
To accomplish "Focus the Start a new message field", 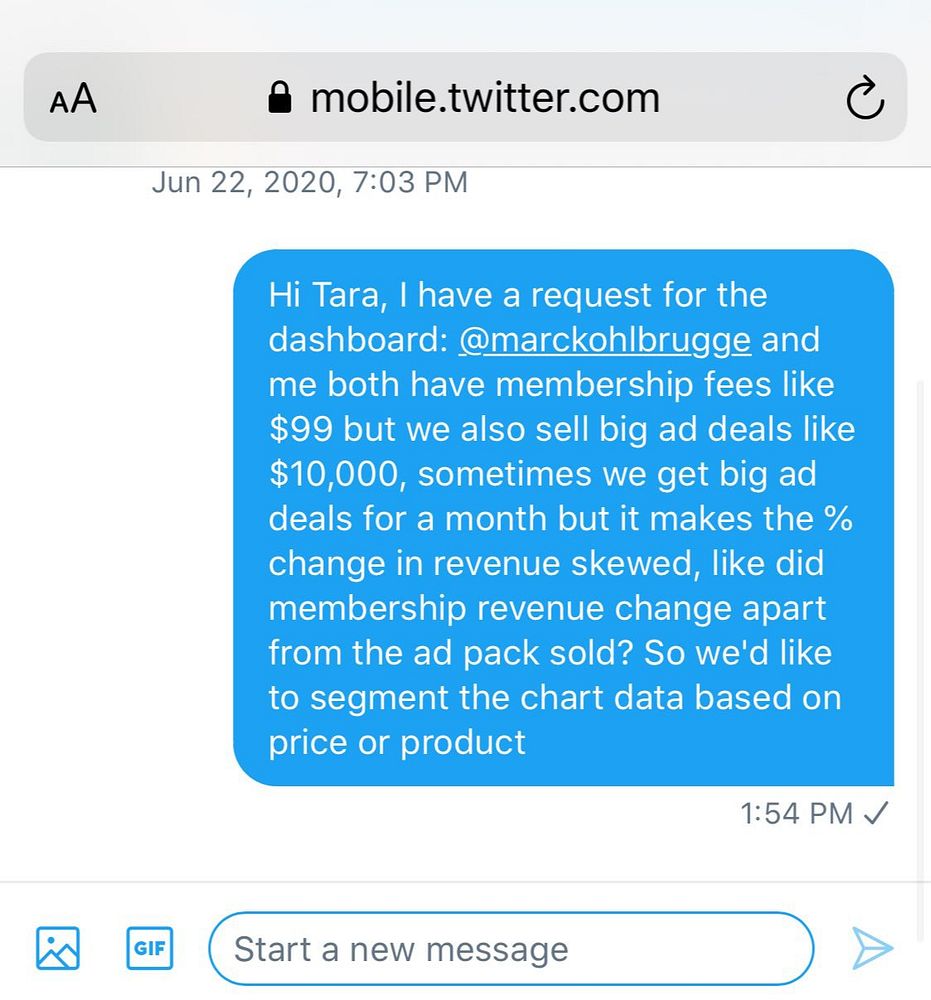I will click(x=510, y=949).
